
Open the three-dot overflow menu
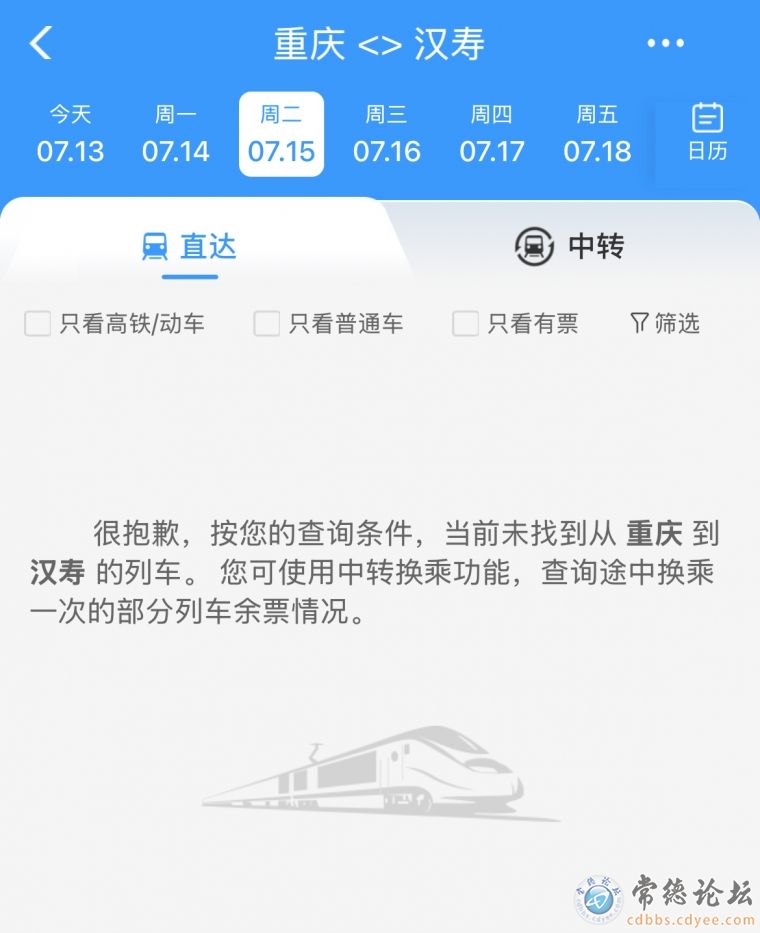[665, 43]
